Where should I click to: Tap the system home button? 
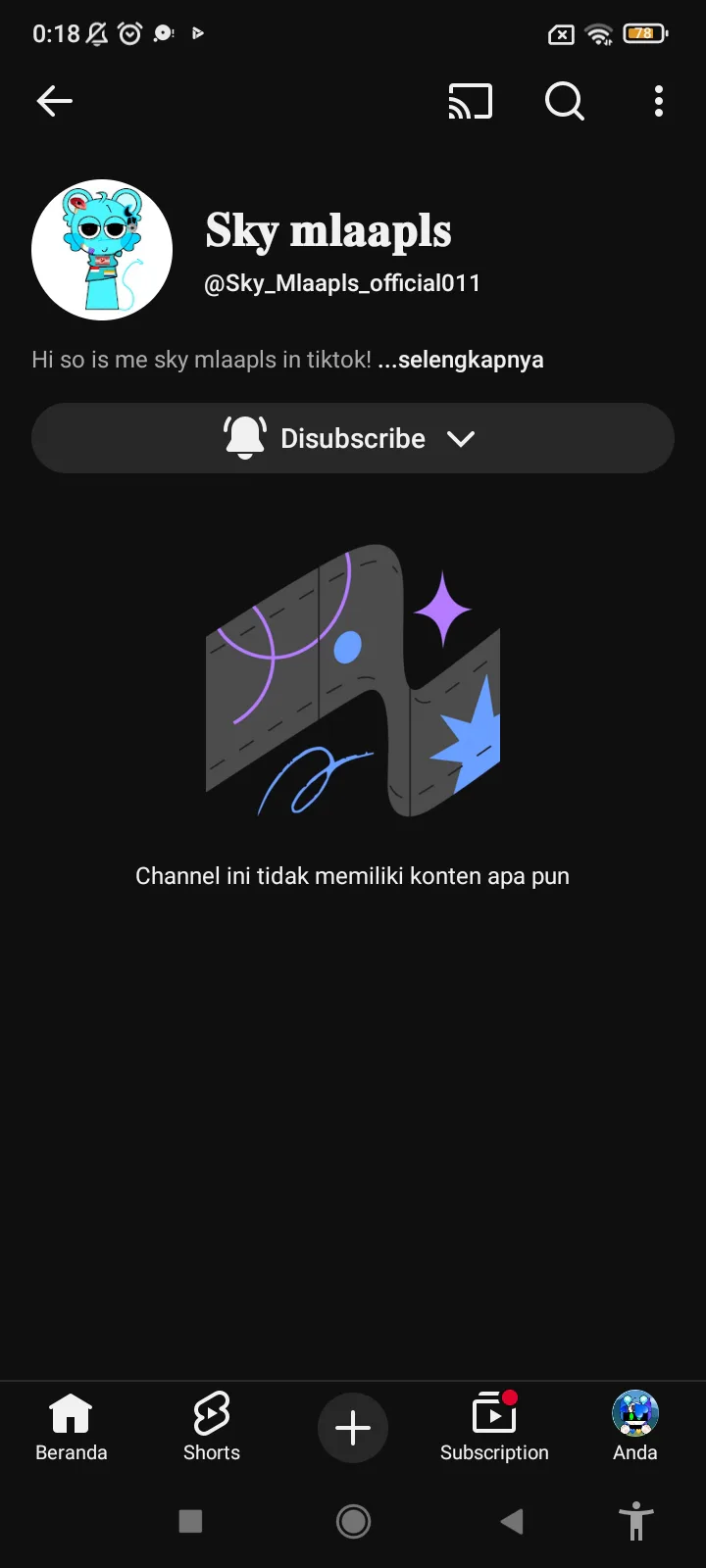click(x=353, y=1521)
